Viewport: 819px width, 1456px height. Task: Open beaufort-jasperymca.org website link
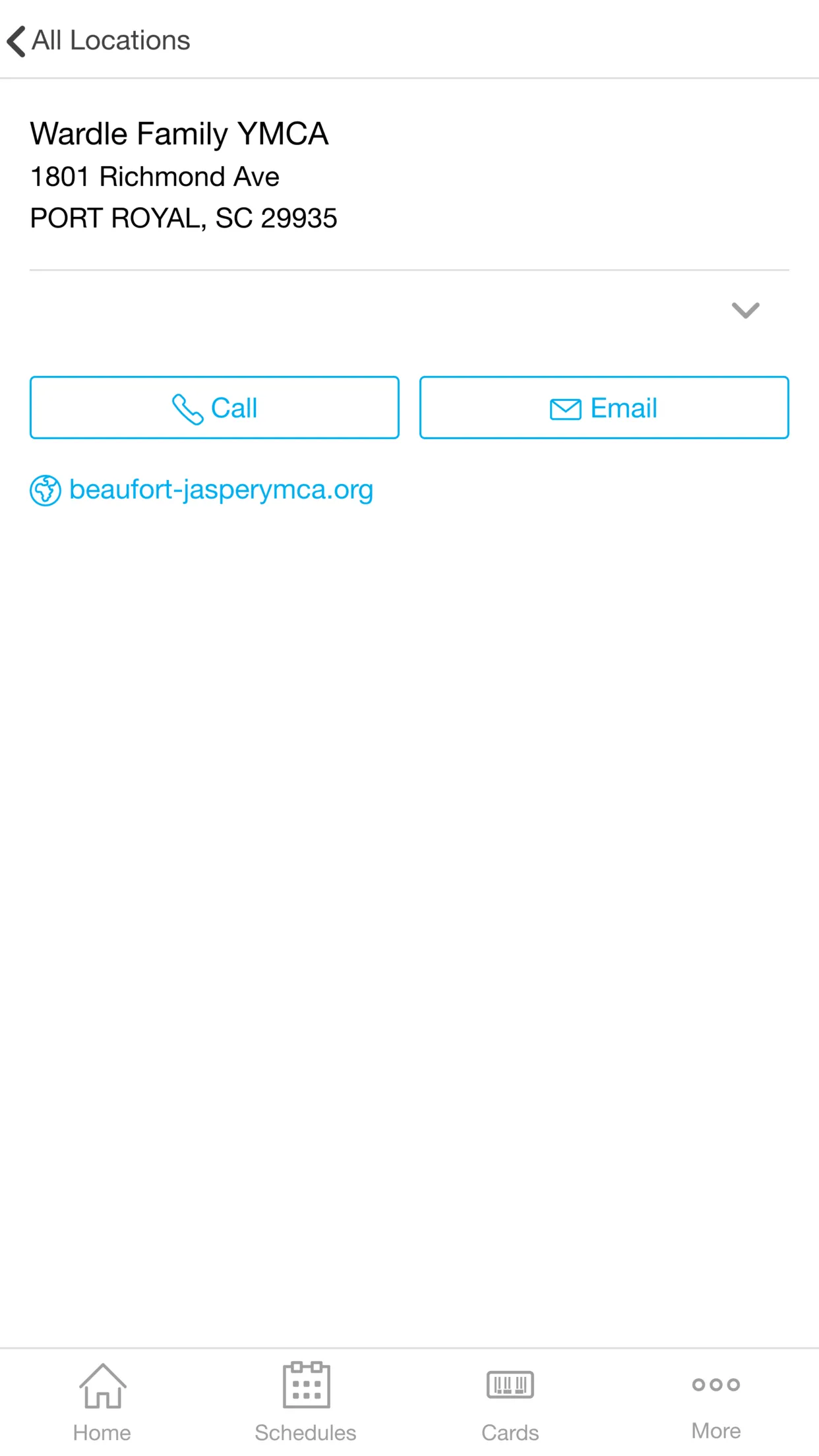pyautogui.click(x=220, y=490)
